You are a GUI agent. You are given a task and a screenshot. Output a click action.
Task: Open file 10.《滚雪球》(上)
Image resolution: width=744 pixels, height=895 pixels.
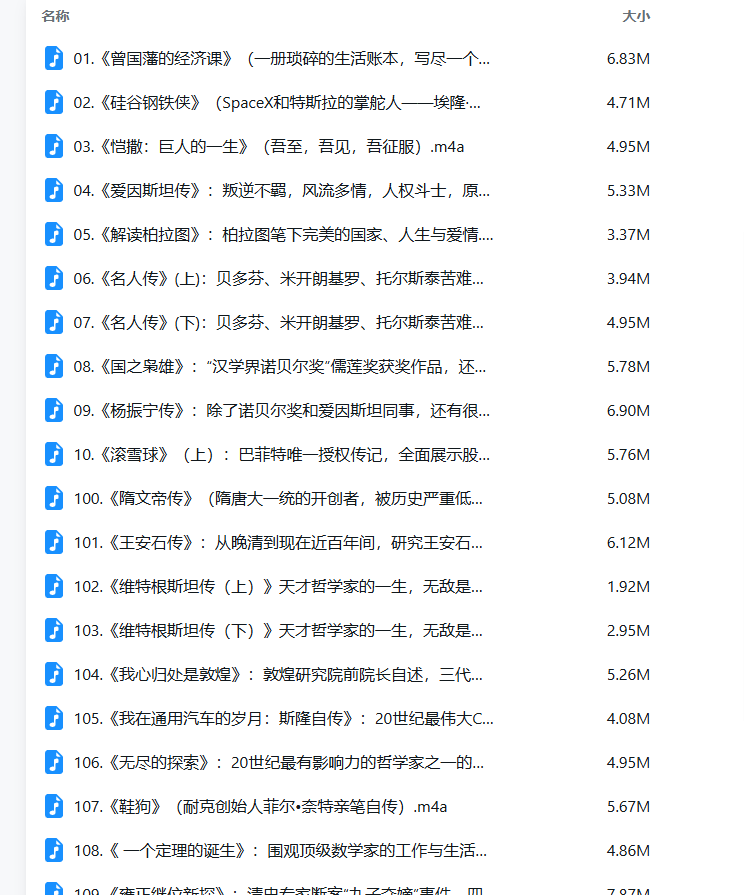coord(282,455)
